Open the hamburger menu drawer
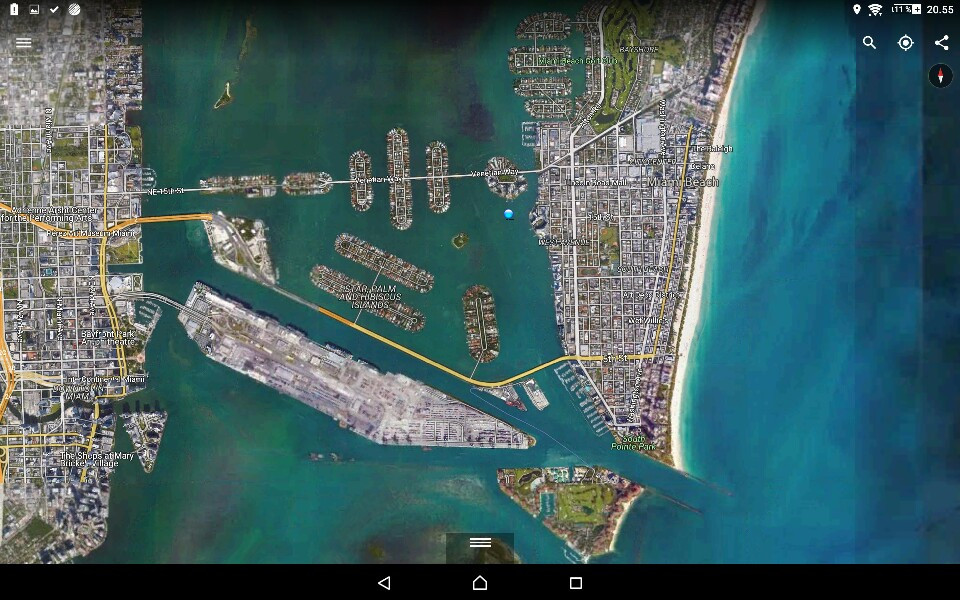The height and width of the screenshot is (600, 960). [23, 43]
